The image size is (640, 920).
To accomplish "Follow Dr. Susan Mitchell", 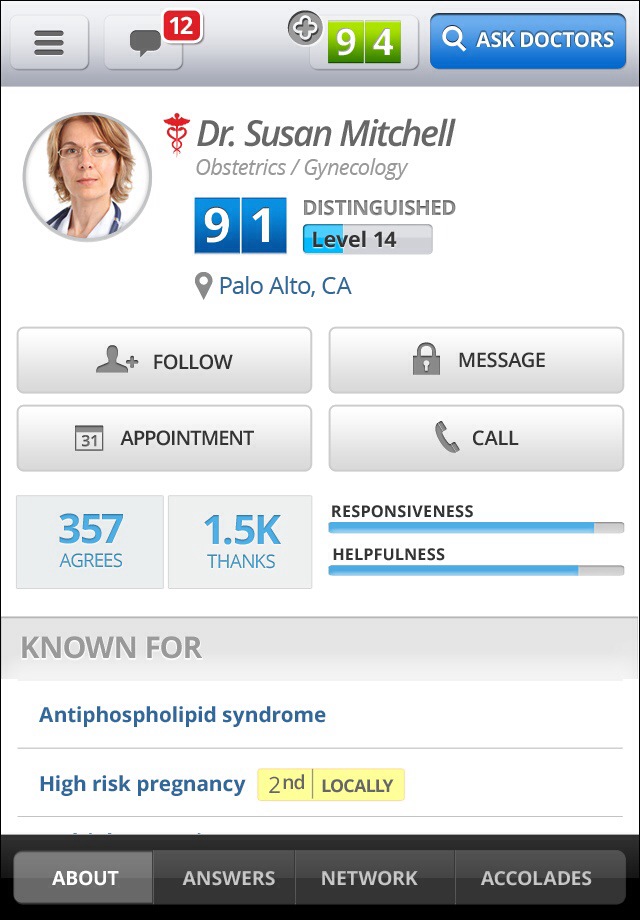I will (164, 361).
